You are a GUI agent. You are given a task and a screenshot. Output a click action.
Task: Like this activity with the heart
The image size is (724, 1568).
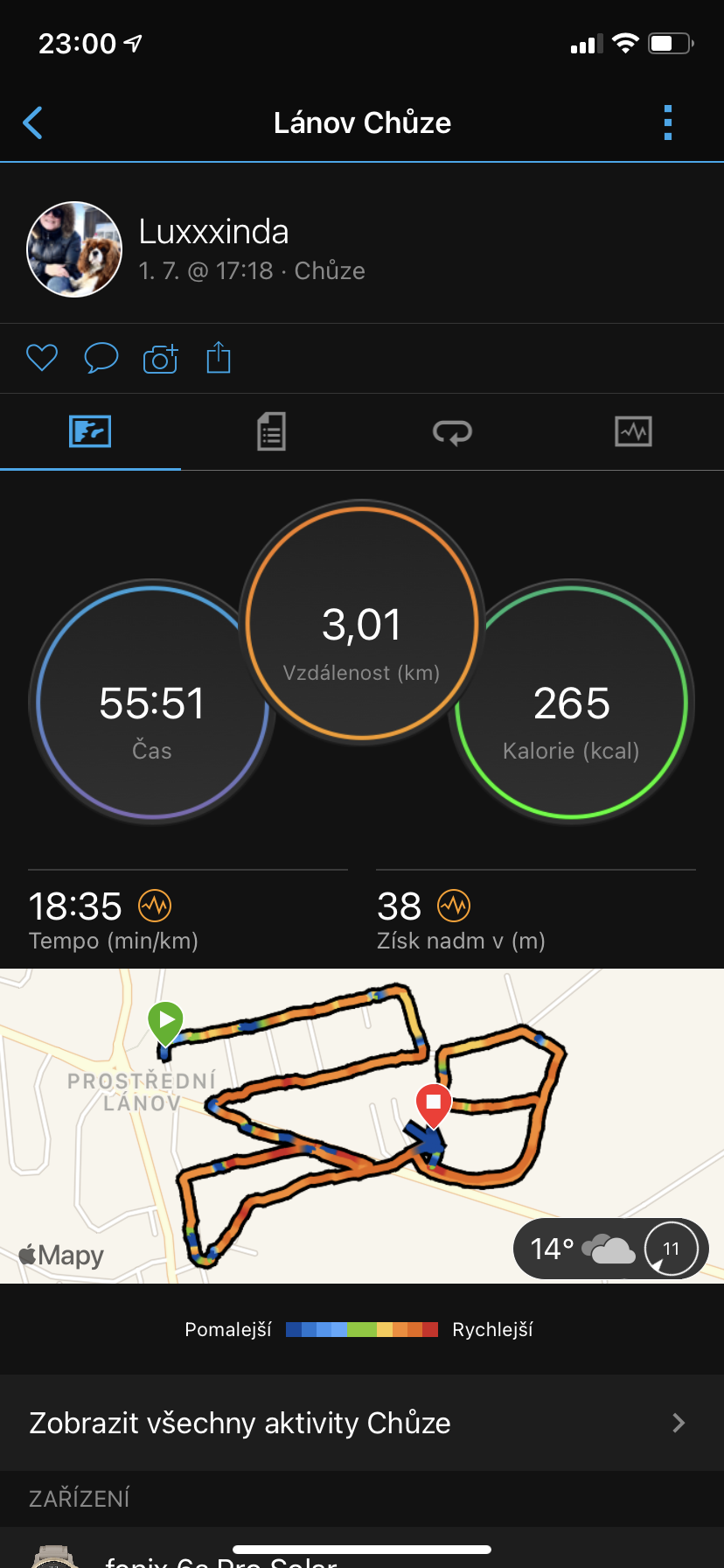42,358
